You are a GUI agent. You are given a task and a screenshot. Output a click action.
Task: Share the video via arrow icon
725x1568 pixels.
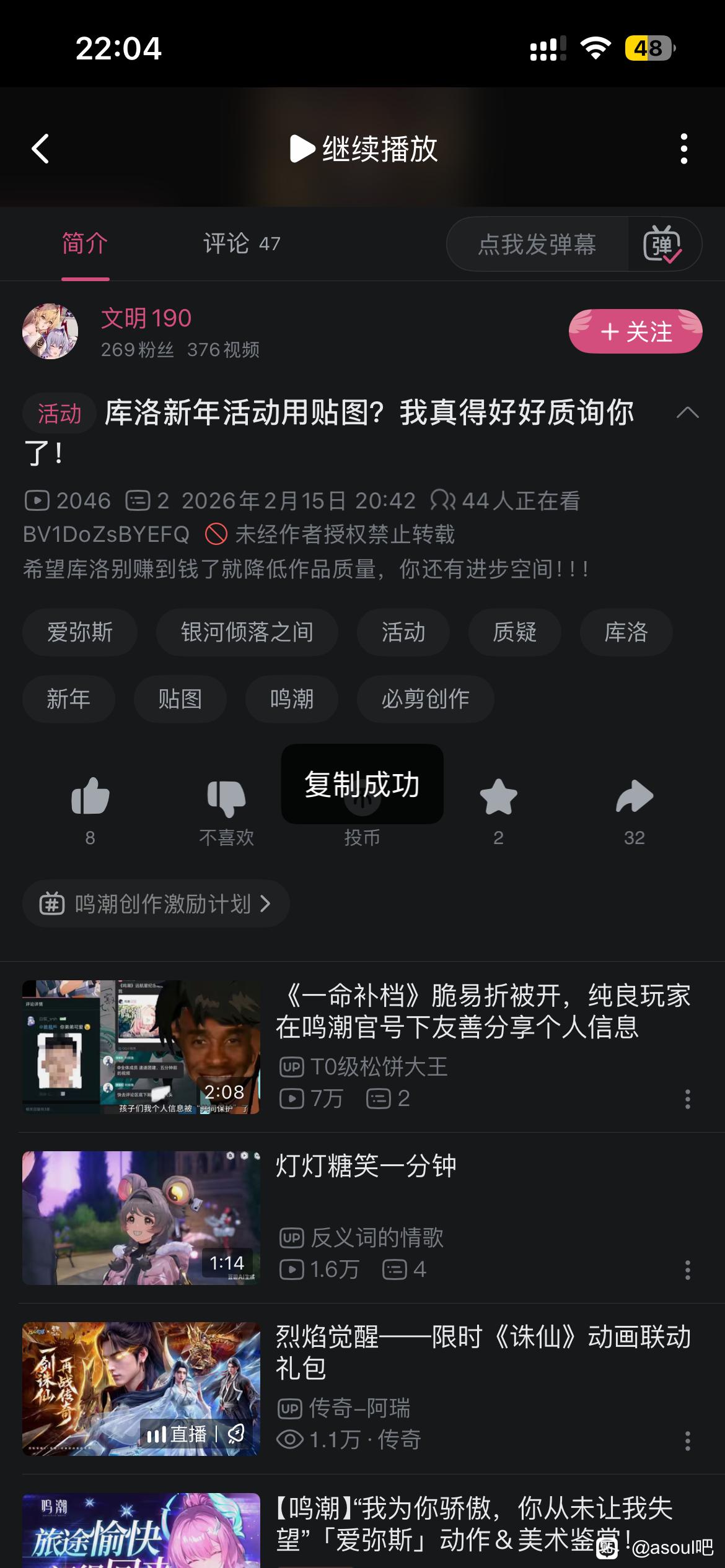(634, 797)
